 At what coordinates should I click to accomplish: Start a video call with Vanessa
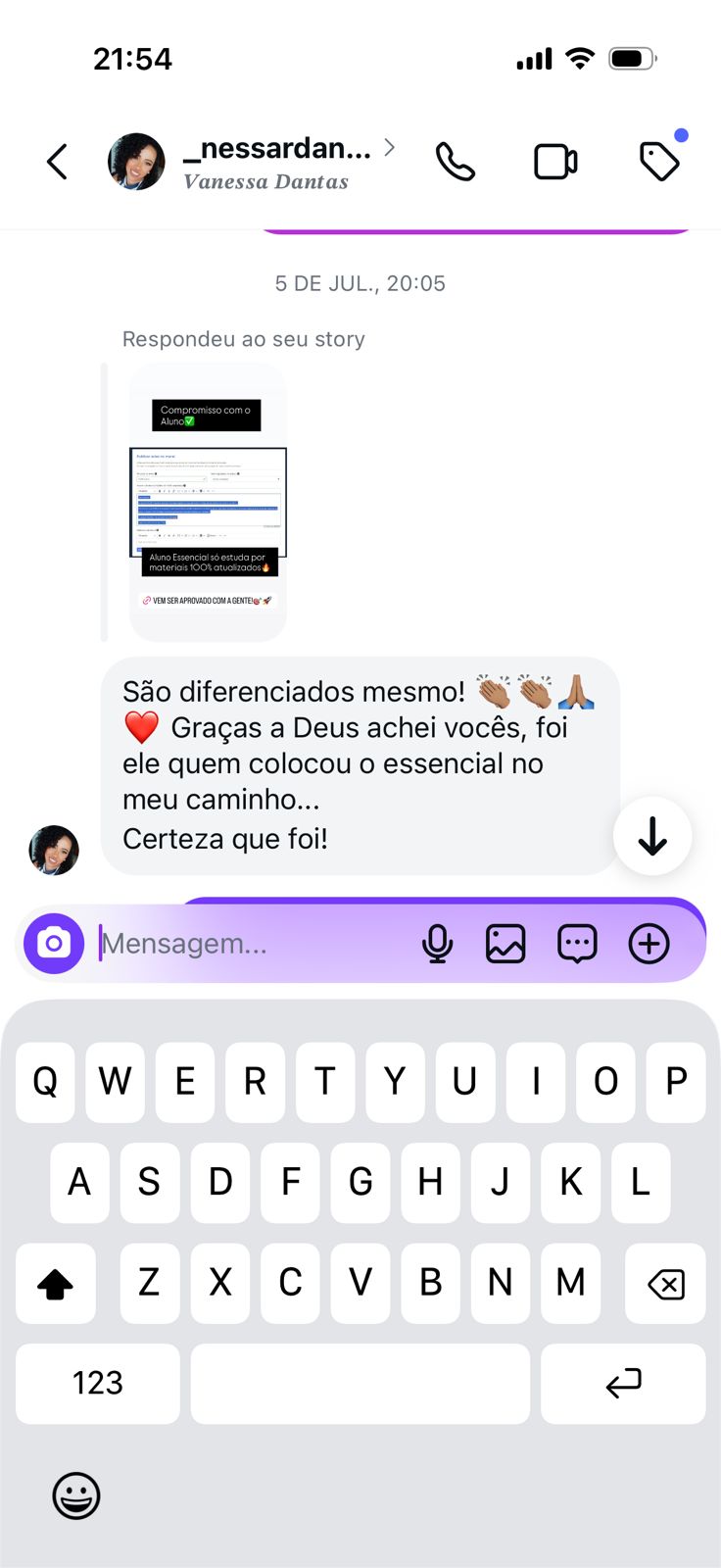[555, 162]
